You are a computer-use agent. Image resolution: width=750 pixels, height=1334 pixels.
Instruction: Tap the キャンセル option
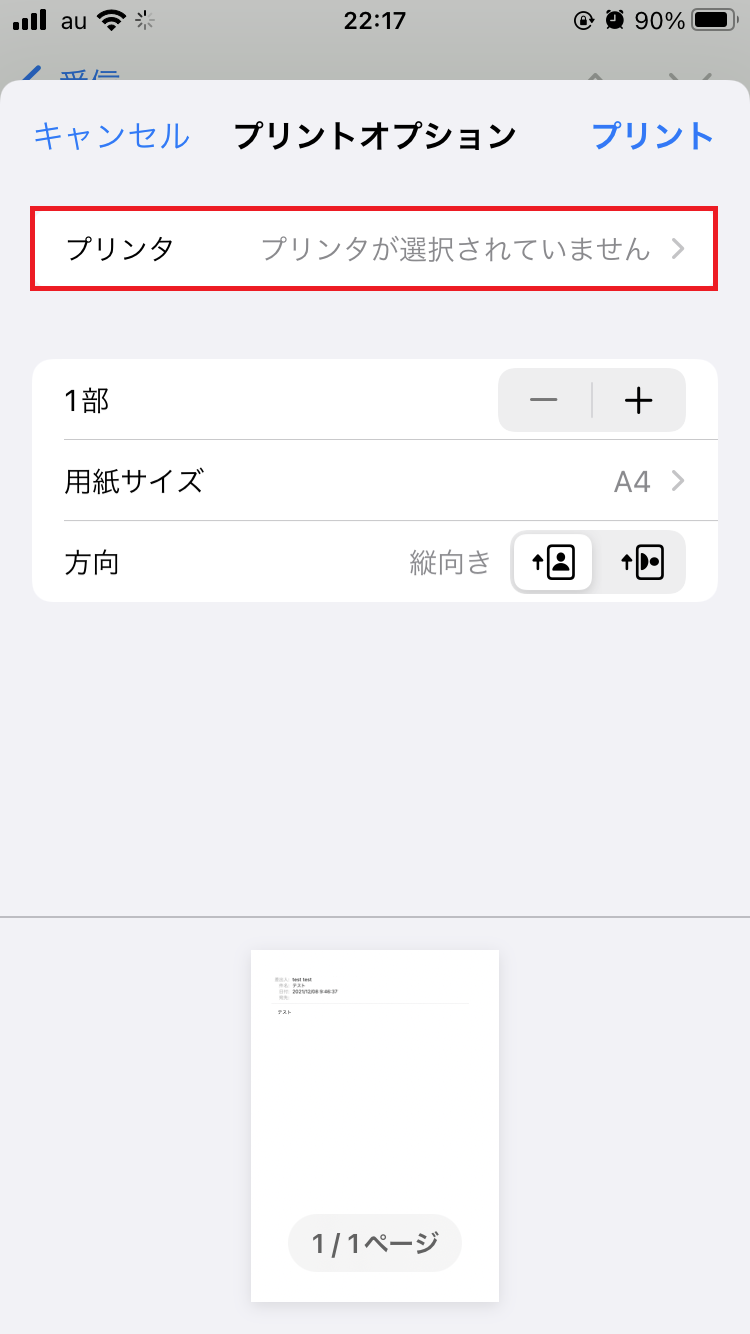point(110,136)
